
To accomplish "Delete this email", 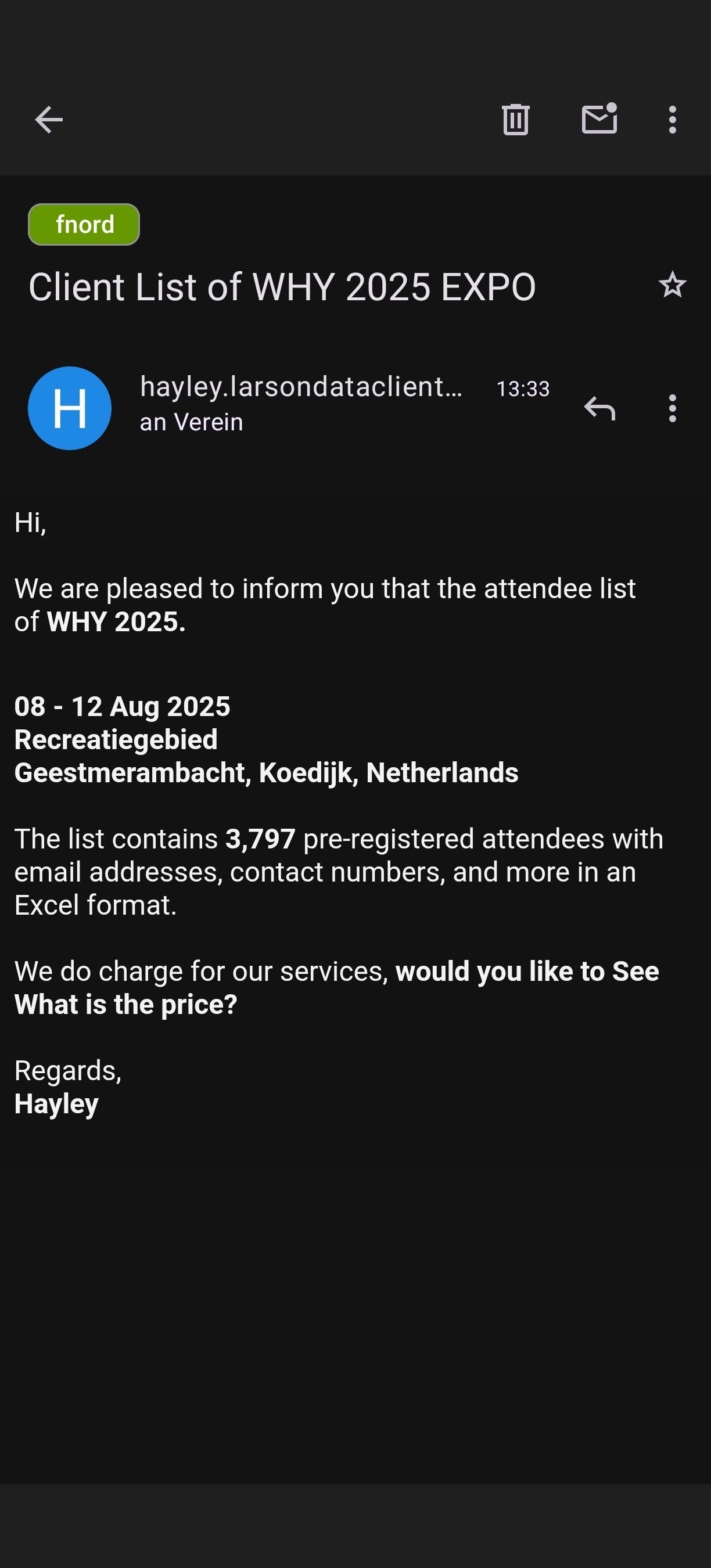I will click(516, 119).
